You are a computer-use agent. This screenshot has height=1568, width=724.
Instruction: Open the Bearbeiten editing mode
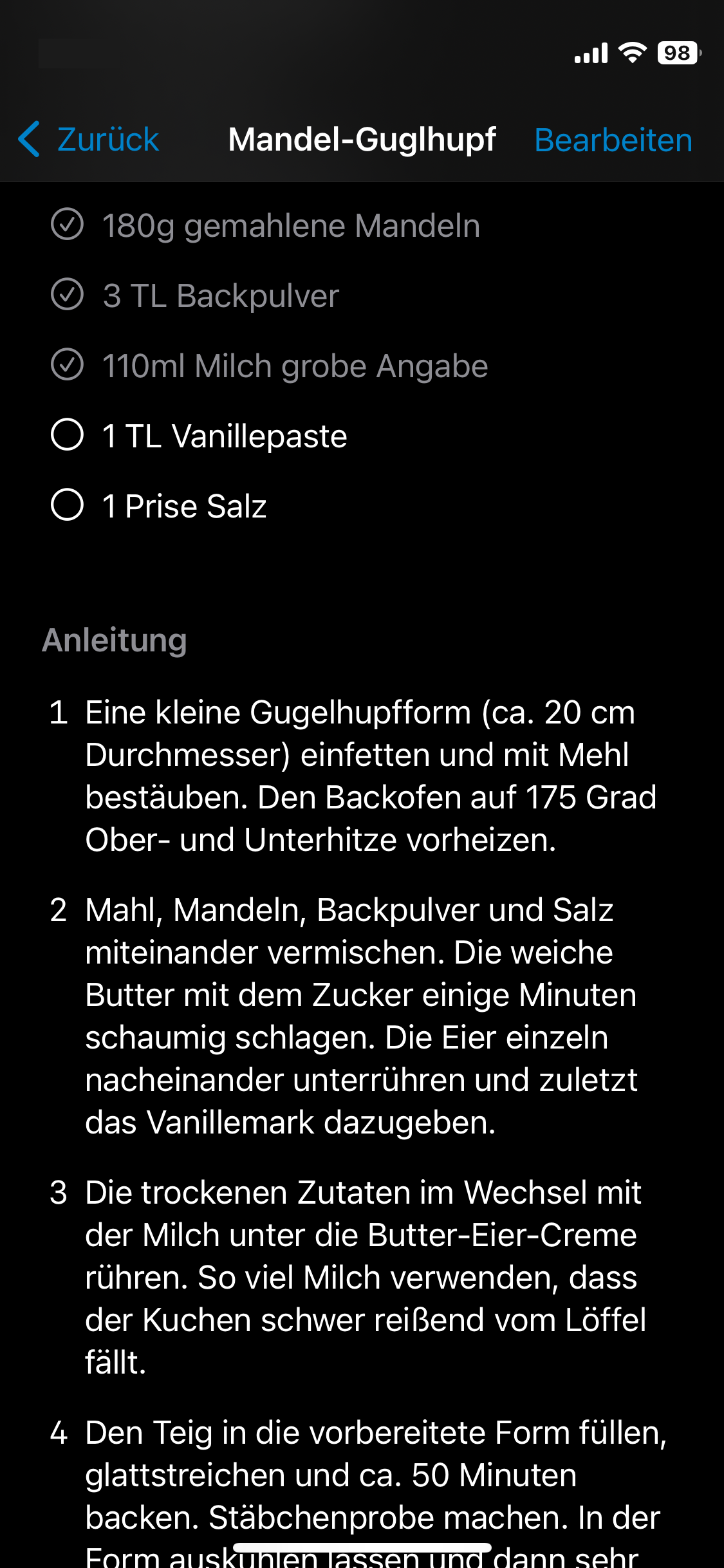click(613, 139)
